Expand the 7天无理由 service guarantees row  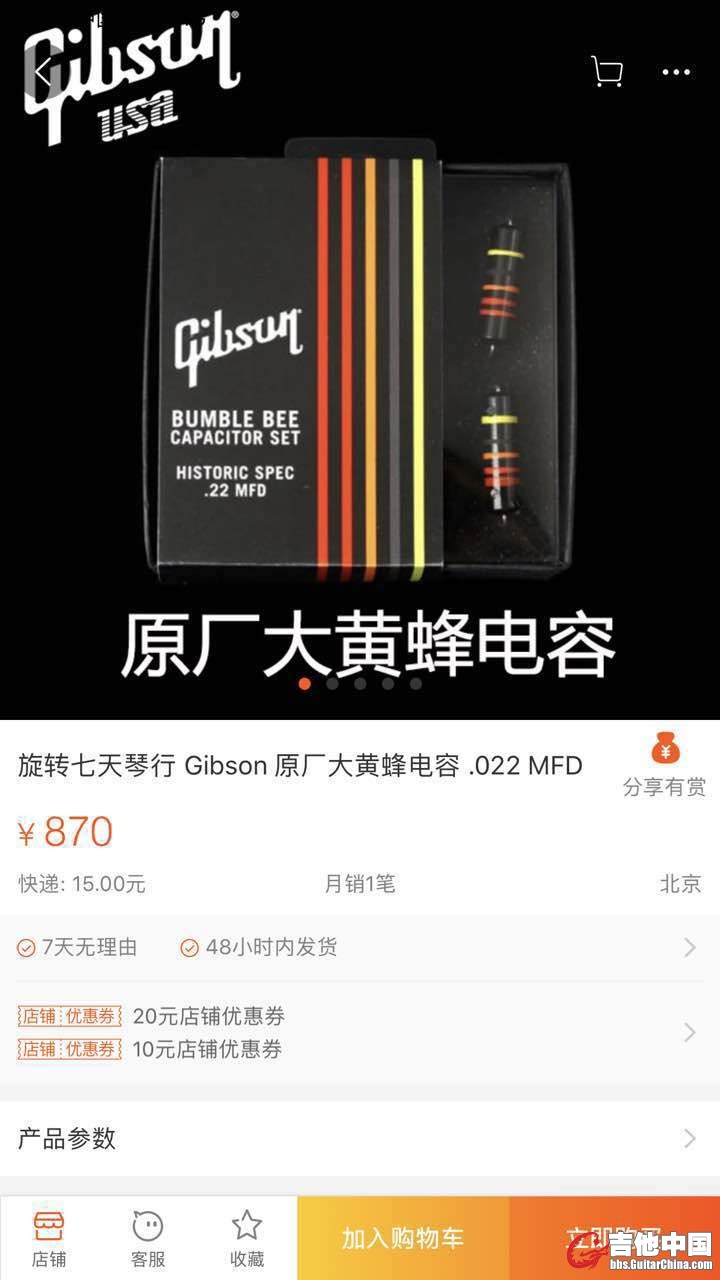point(360,947)
